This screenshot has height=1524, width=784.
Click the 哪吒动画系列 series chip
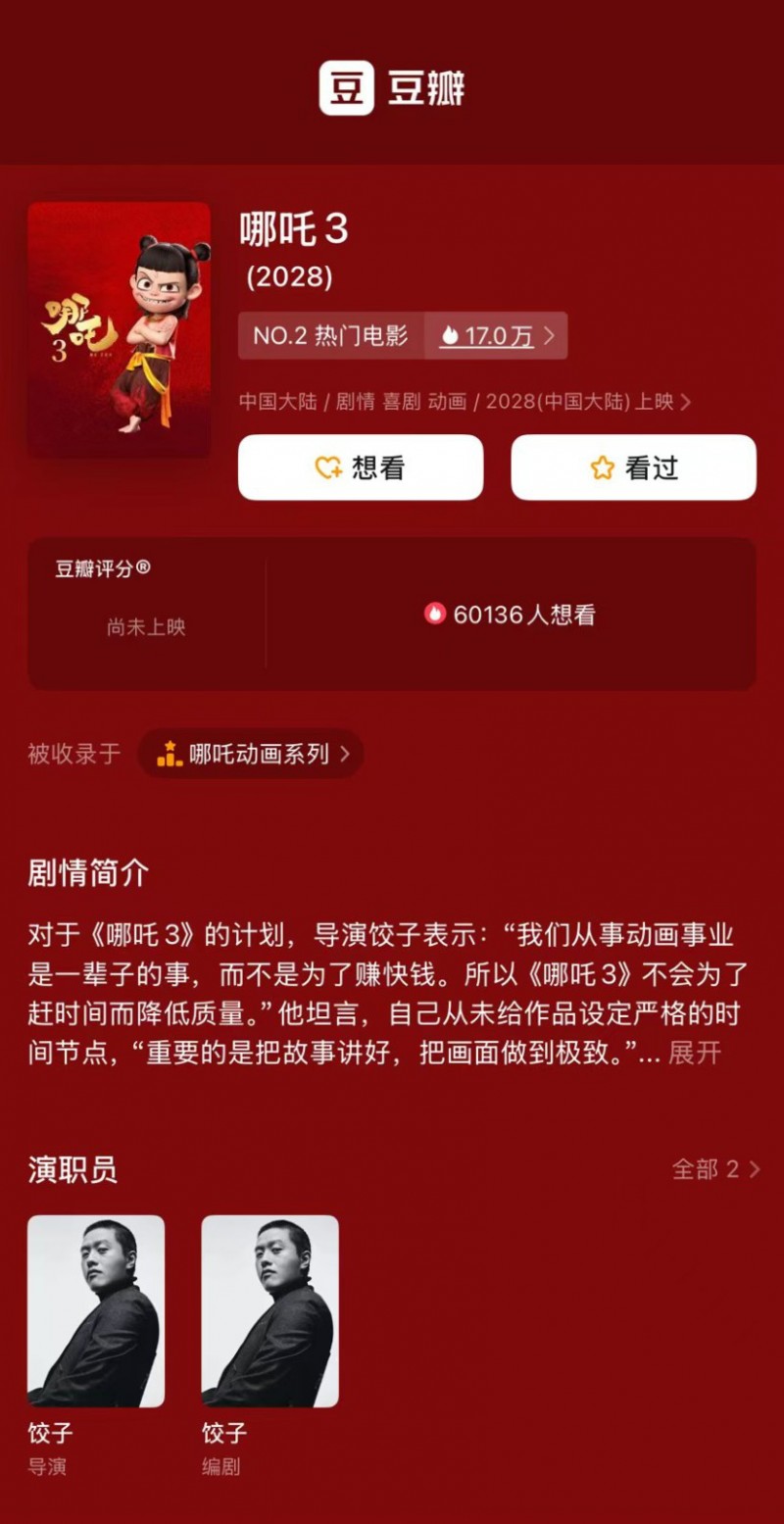point(250,755)
